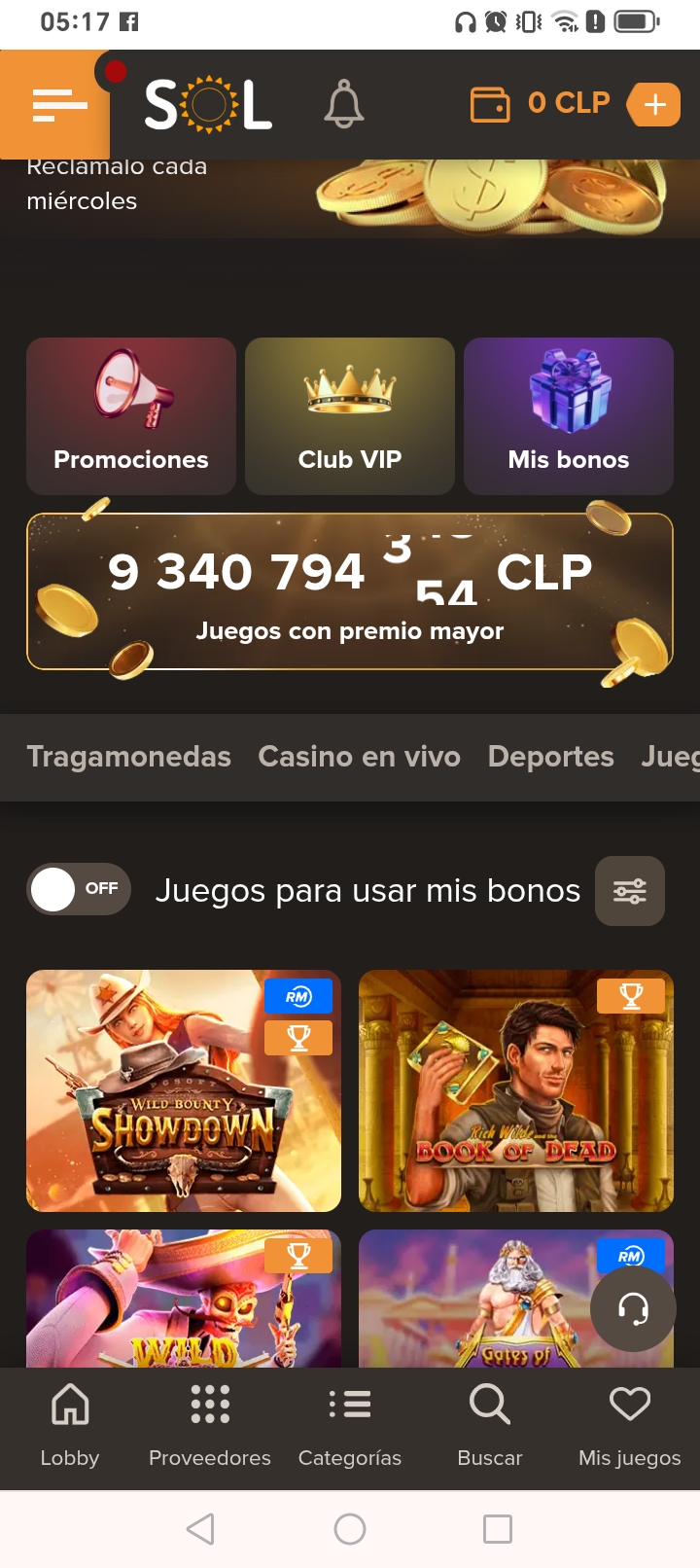Tap the plus button to deposit funds
Screen dimensions: 700x1568
point(654,104)
